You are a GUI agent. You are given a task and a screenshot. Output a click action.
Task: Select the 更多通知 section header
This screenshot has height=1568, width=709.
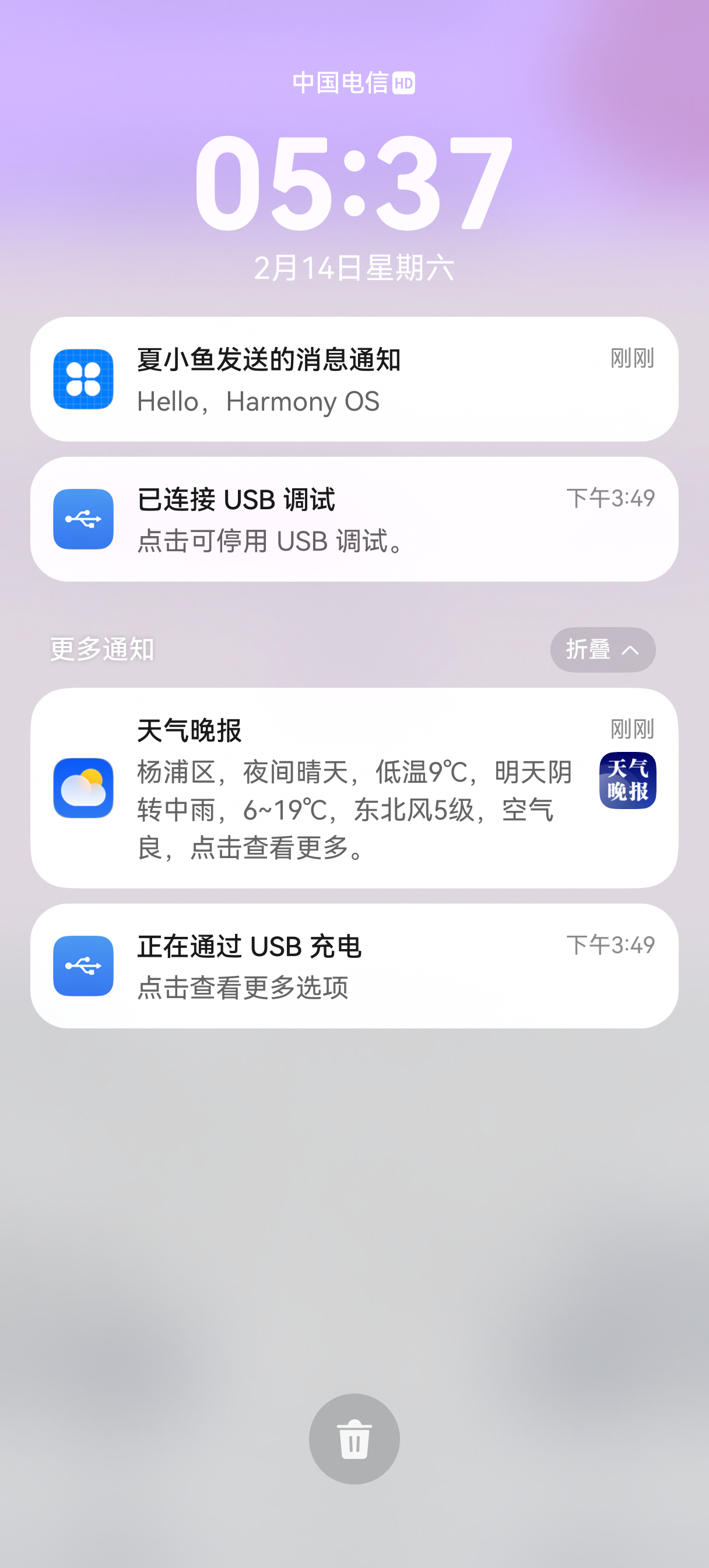coord(101,648)
